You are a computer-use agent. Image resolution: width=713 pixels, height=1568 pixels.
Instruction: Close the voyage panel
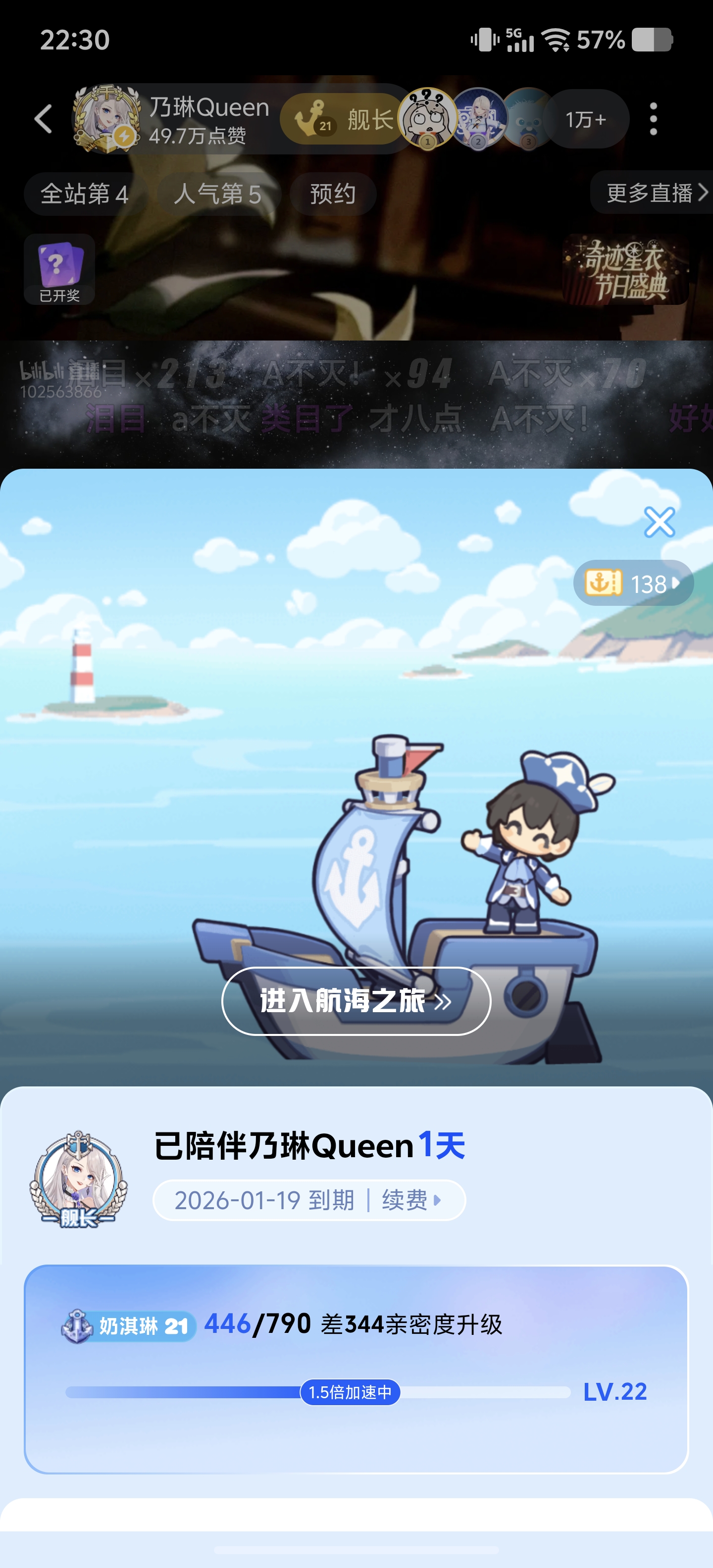(x=660, y=522)
